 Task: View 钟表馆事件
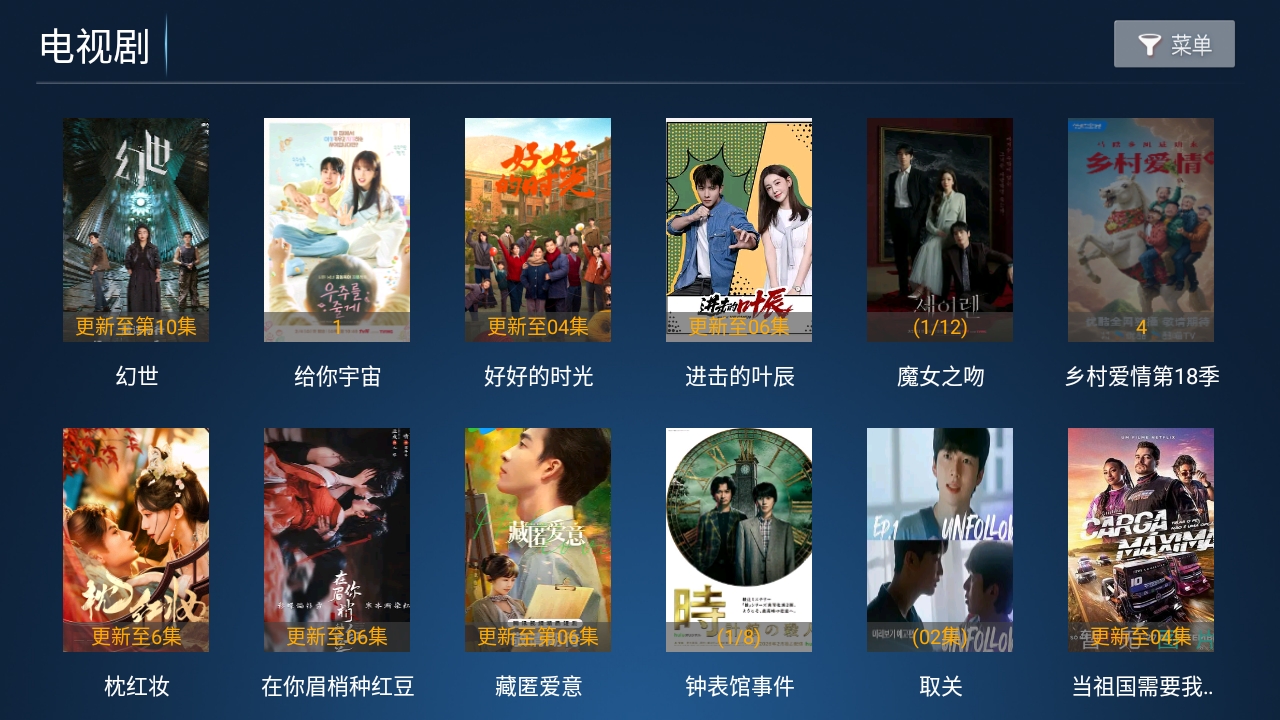click(x=739, y=540)
